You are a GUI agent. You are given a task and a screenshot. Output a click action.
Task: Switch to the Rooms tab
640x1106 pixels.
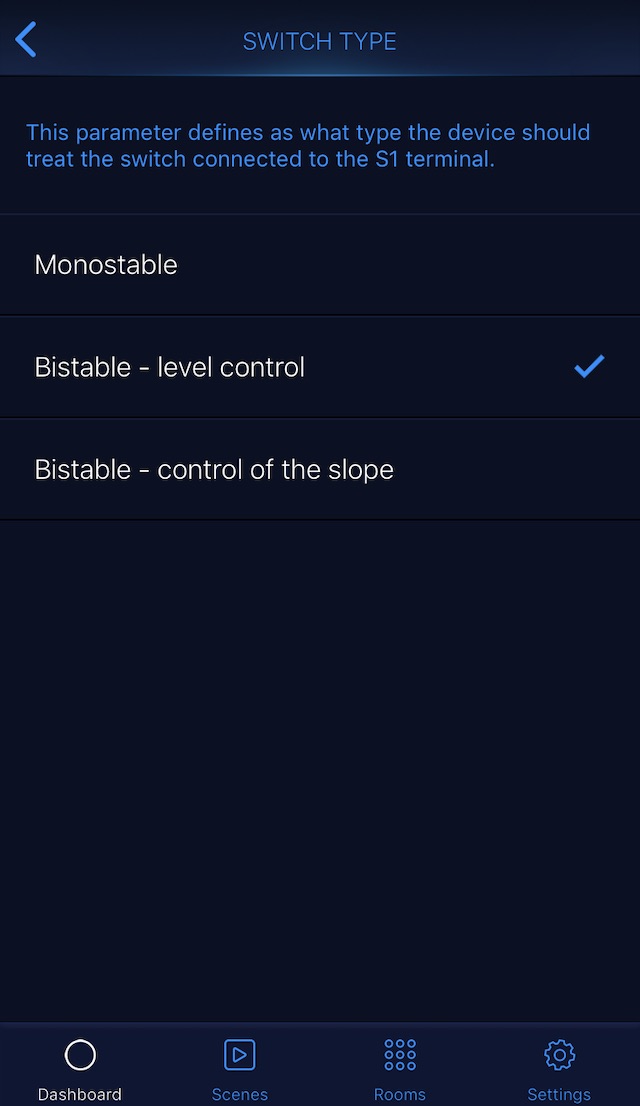400,1068
